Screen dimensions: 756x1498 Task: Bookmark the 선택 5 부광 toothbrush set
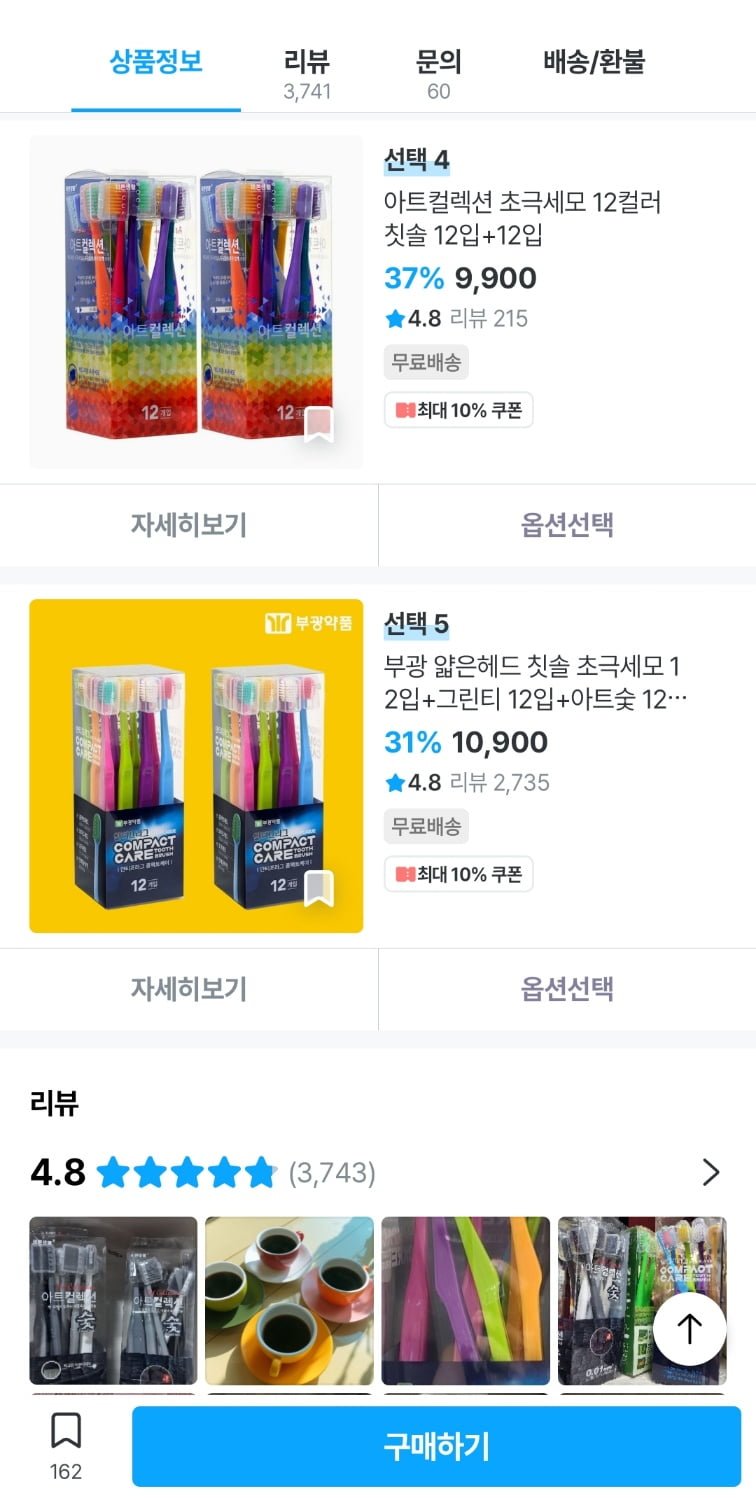coord(318,889)
